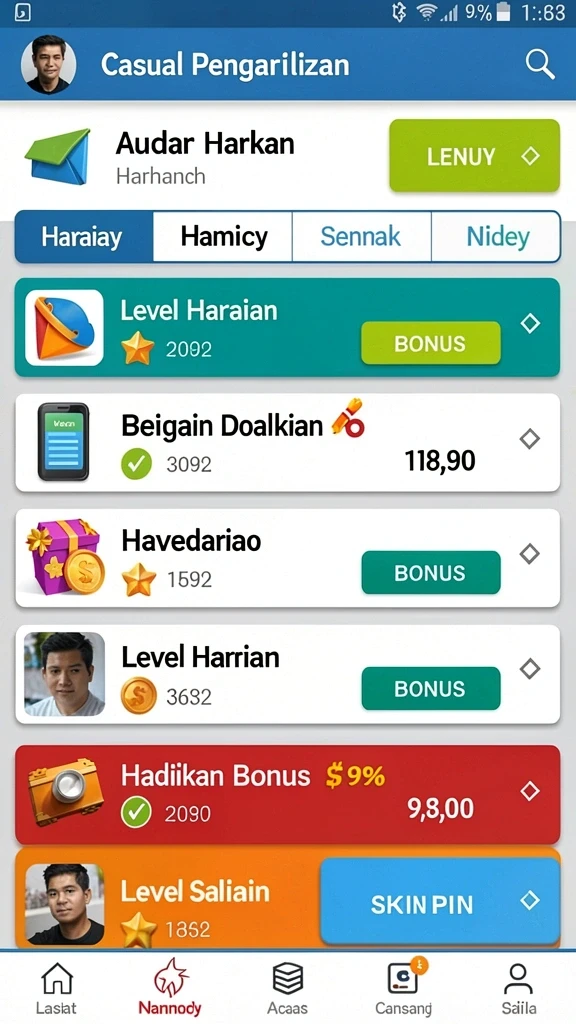The image size is (576, 1024).
Task: Open the Hadiikan Bonus card
Action: coord(287,794)
